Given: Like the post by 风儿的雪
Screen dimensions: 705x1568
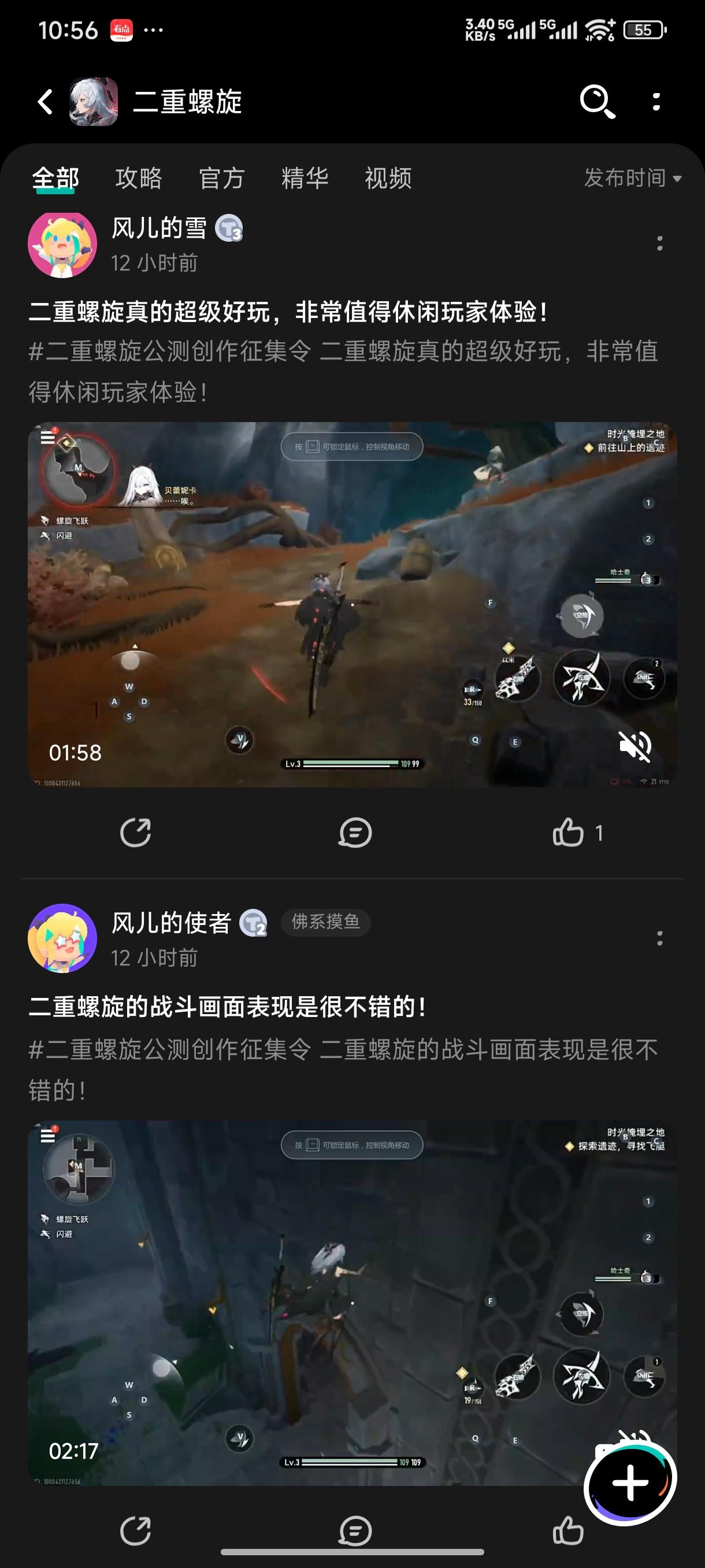Looking at the screenshot, I should tap(569, 833).
